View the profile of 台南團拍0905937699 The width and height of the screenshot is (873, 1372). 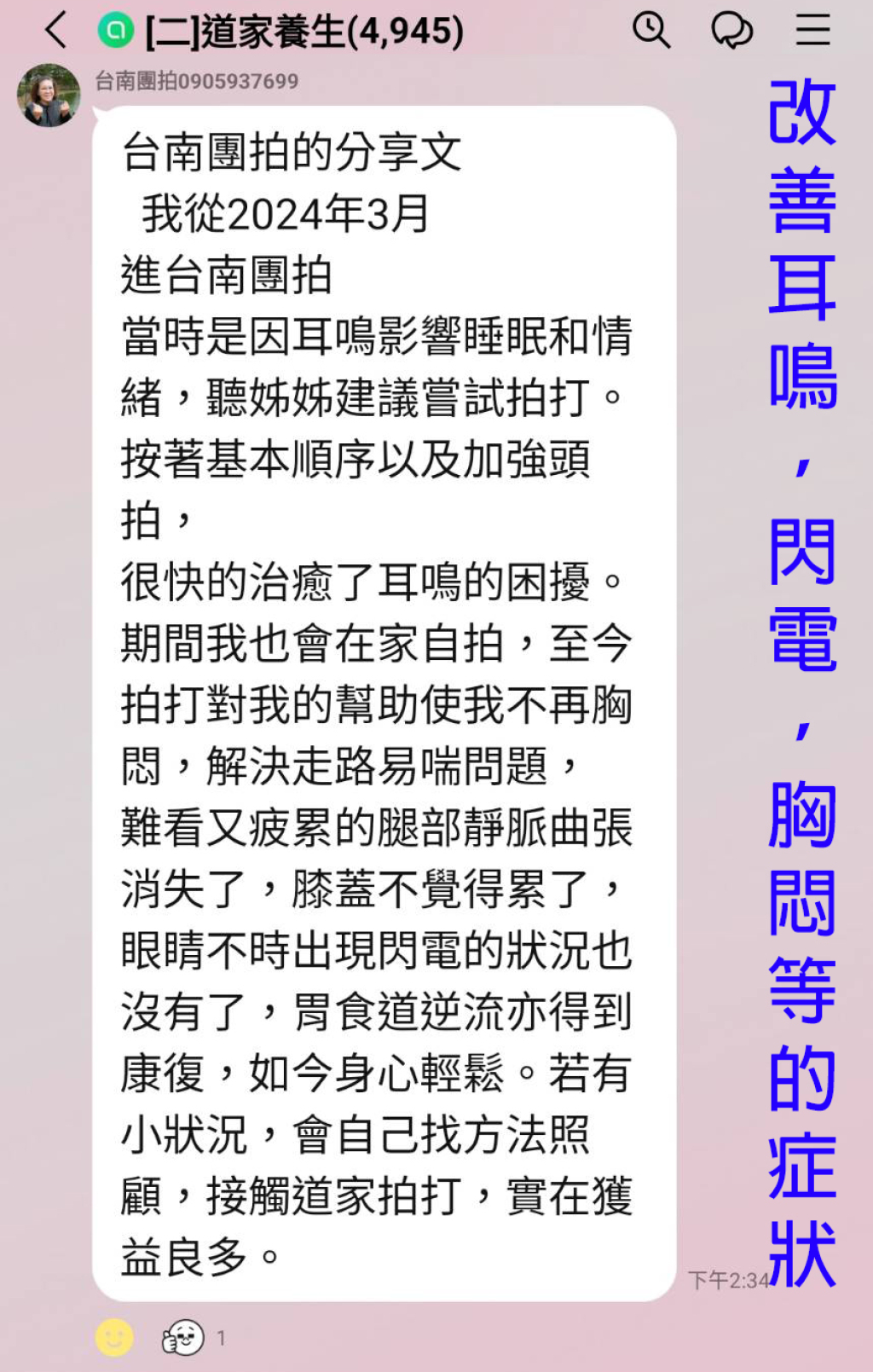point(49,96)
